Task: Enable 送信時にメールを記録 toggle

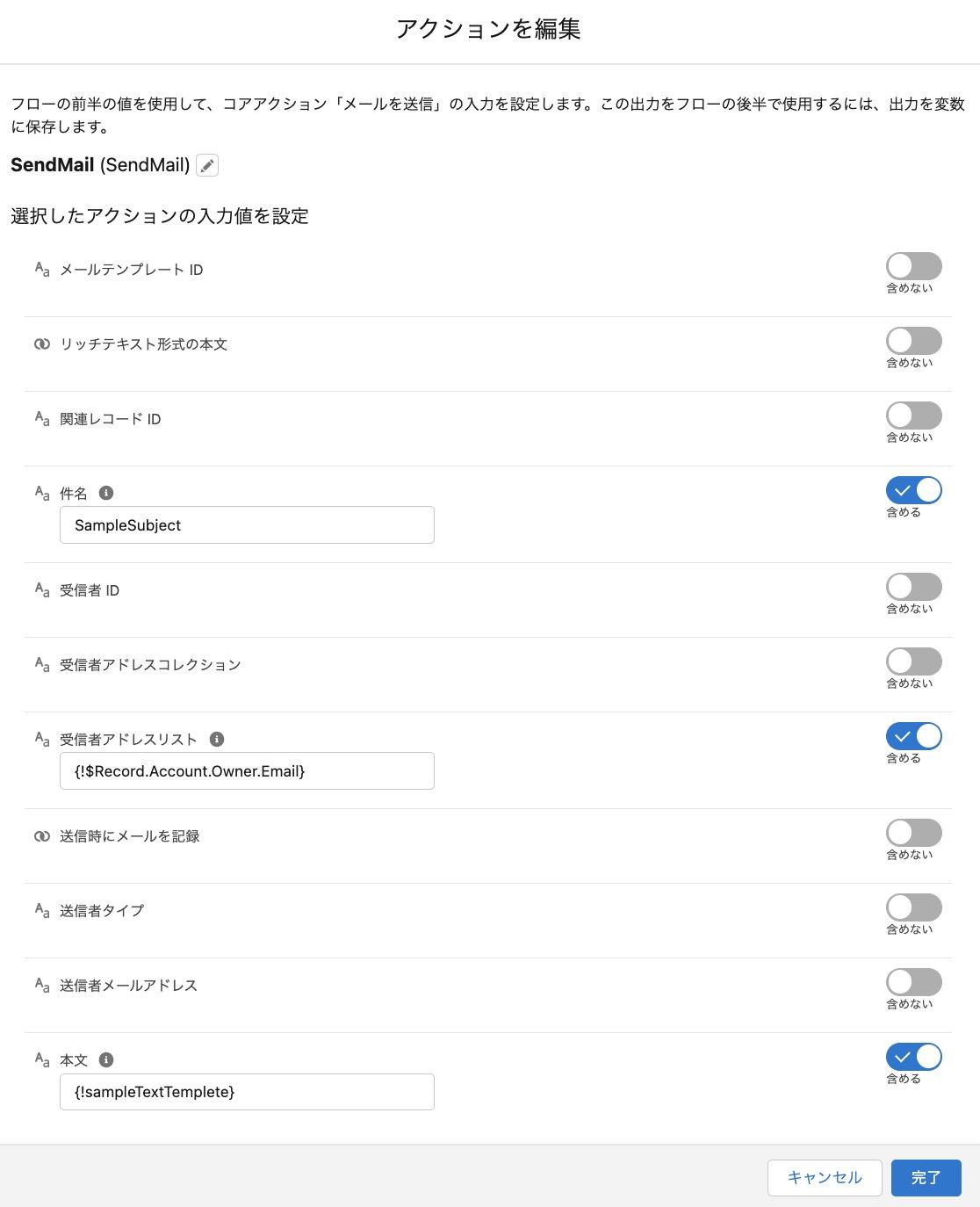Action: (x=913, y=833)
